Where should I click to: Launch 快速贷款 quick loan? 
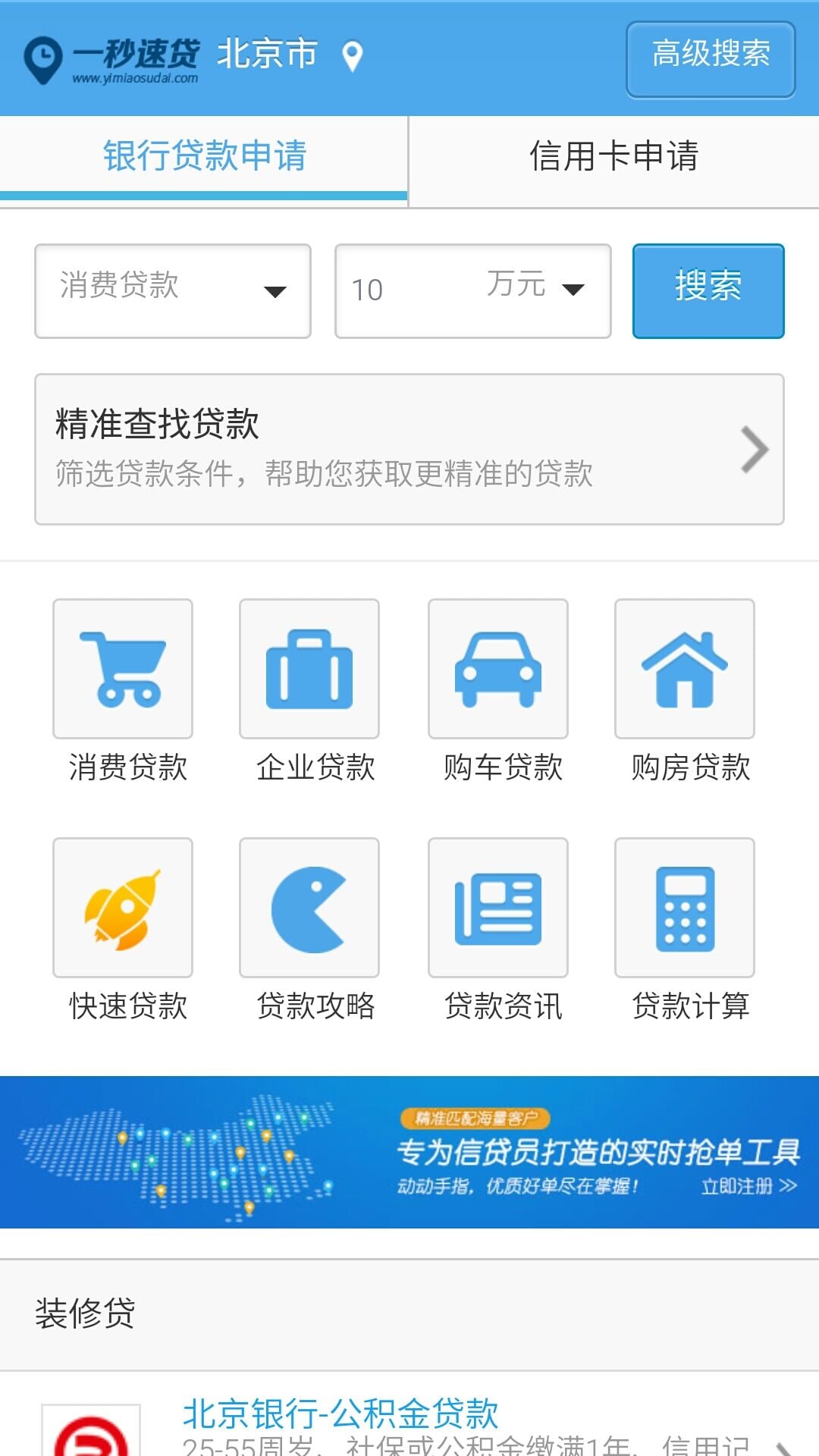[x=123, y=908]
